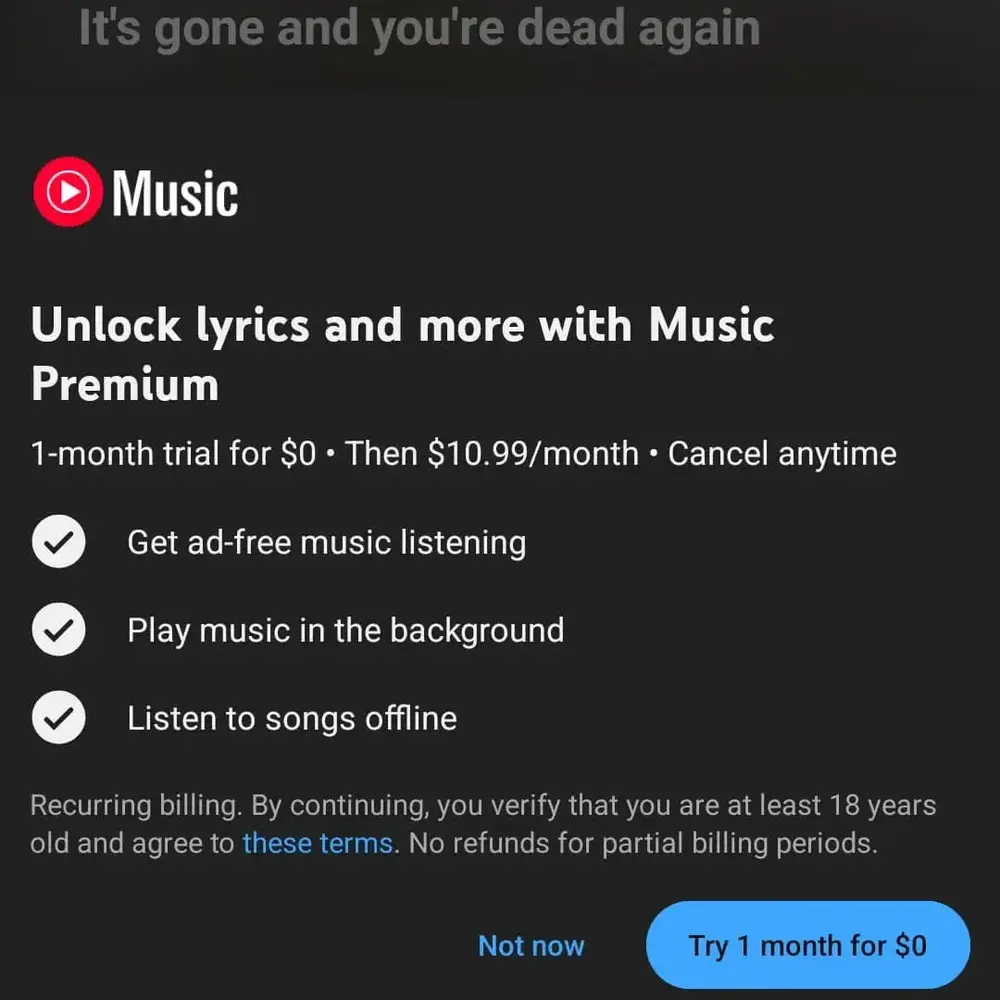Start the trial with Try 1 month for $0

807,945
